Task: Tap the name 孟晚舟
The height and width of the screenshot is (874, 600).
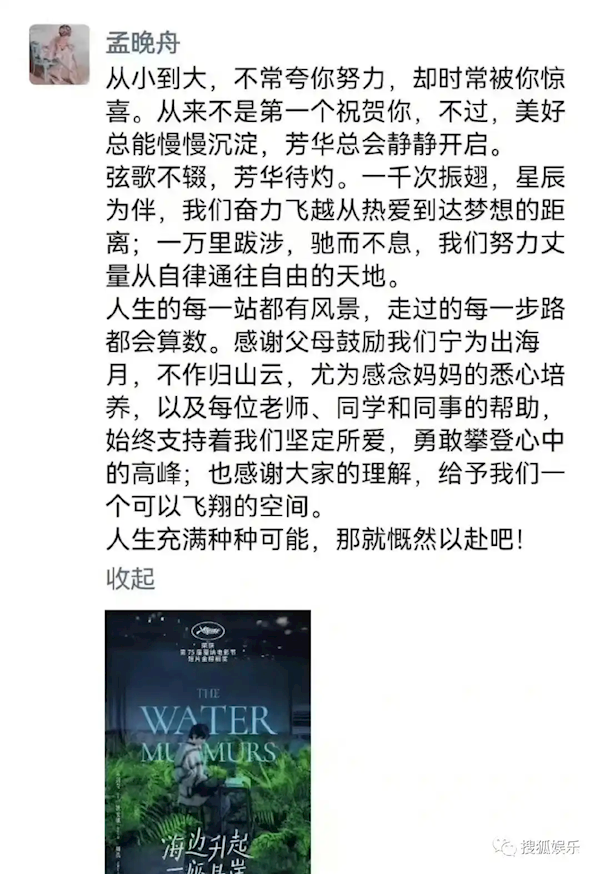Action: point(143,39)
